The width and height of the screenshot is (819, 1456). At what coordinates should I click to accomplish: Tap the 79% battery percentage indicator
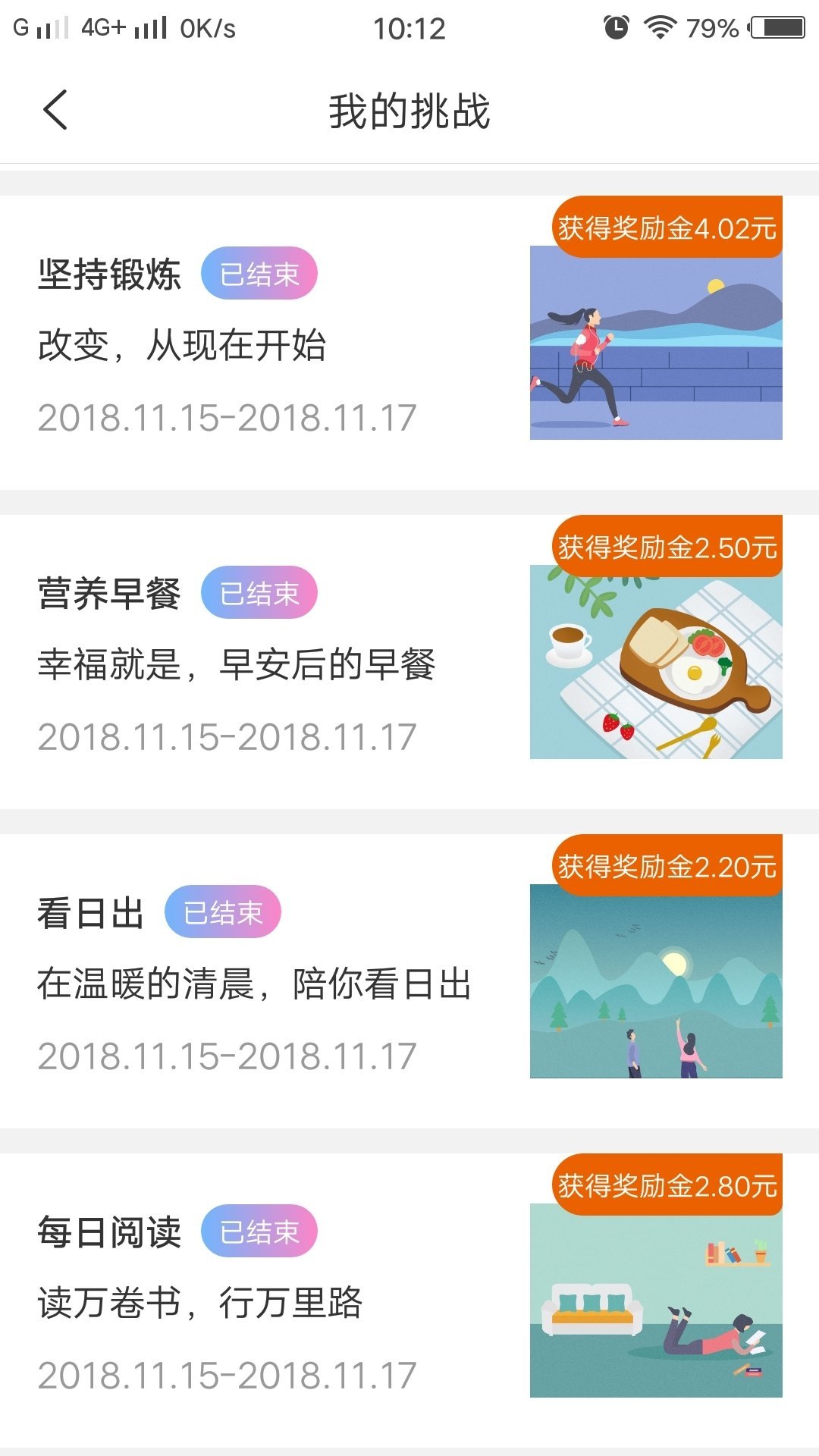point(713,25)
